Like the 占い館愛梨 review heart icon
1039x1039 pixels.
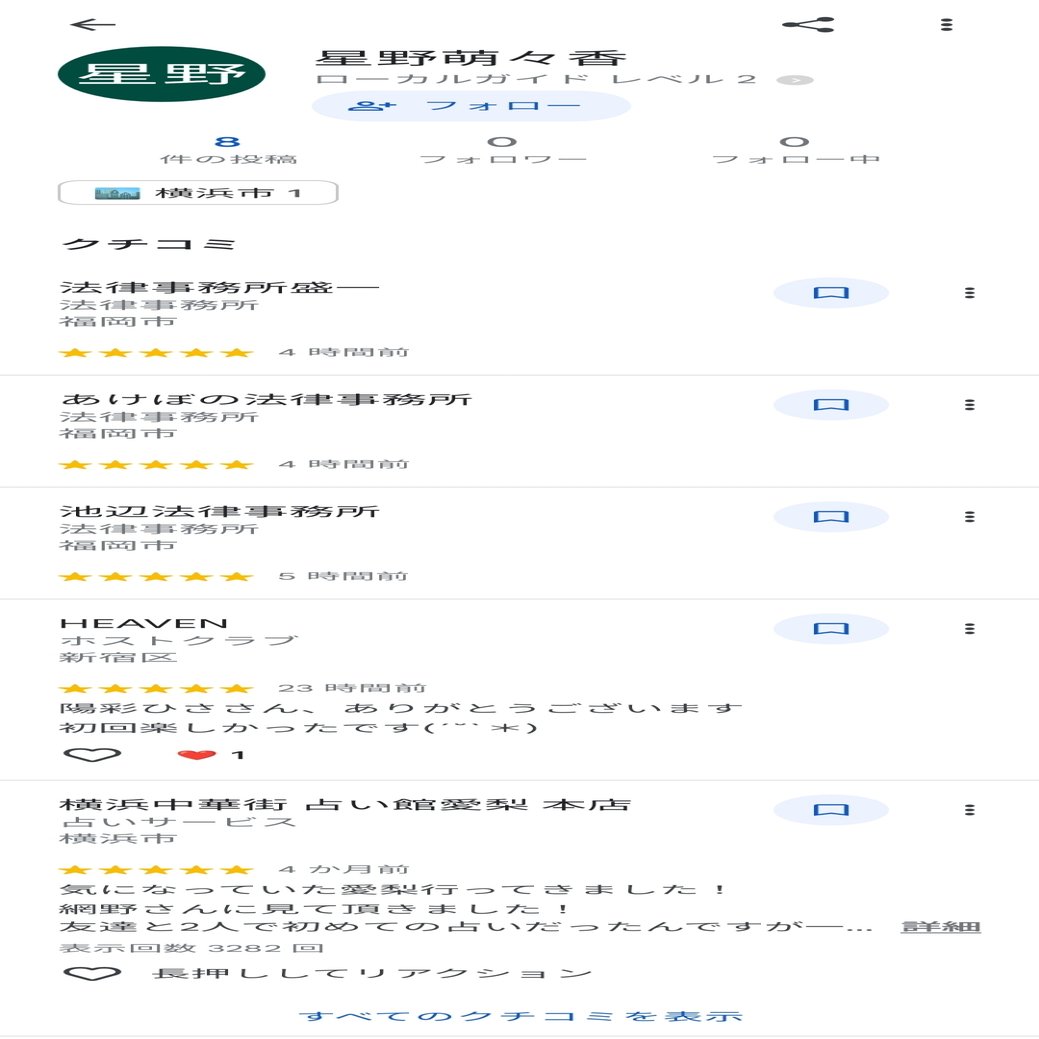pyautogui.click(x=92, y=973)
